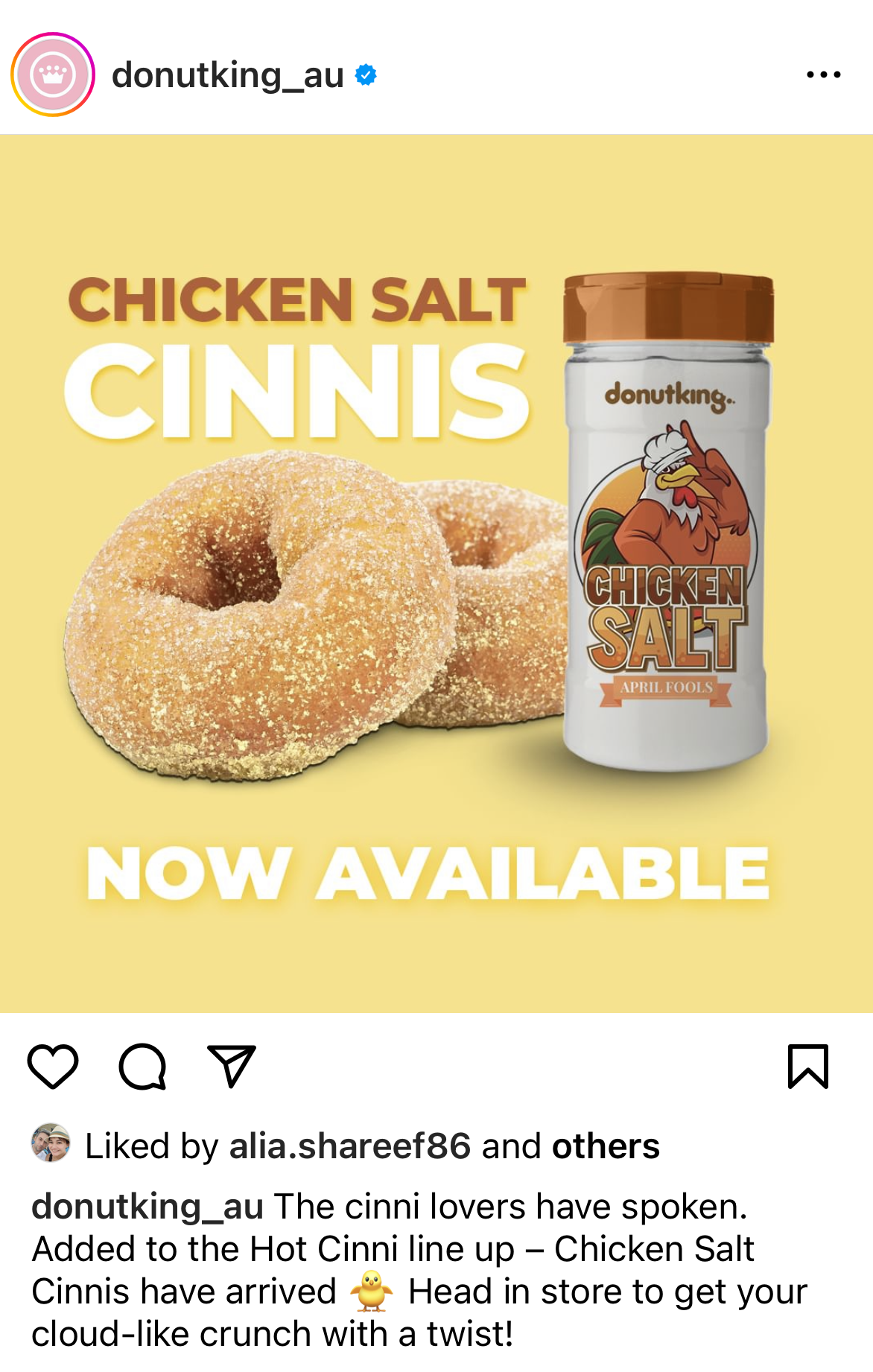Viewport: 873px width, 1372px height.
Task: Save the post with the bookmark icon
Action: (x=807, y=1067)
